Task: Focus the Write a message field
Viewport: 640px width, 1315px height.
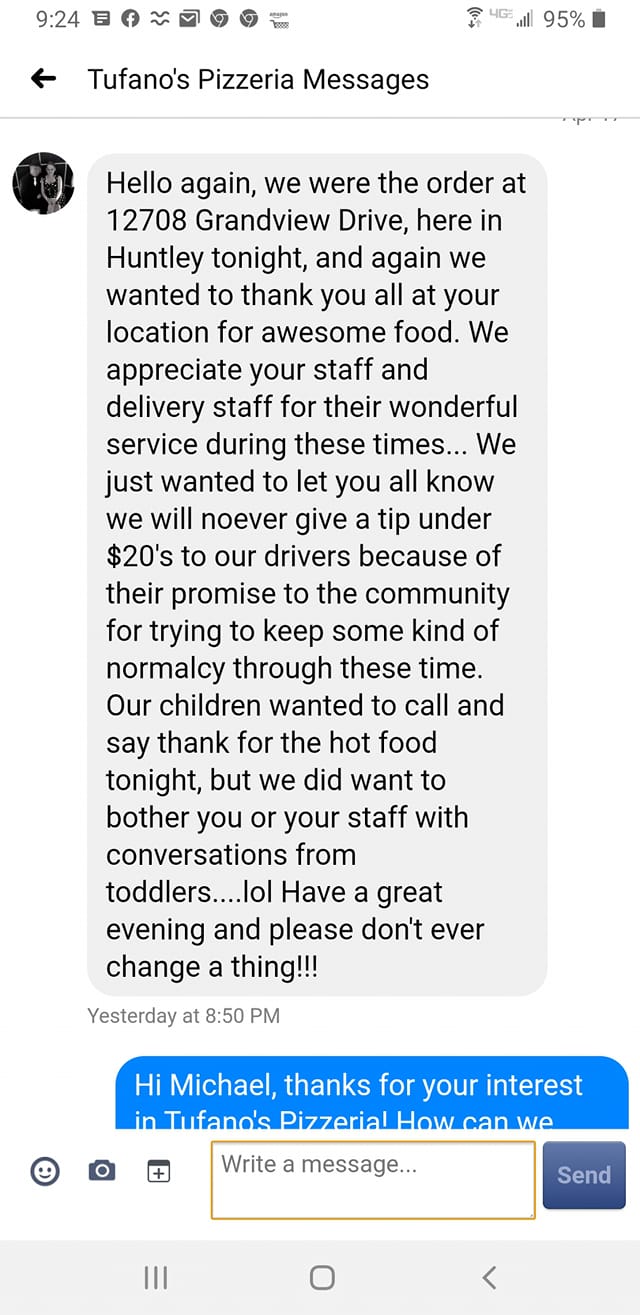Action: (x=372, y=1179)
